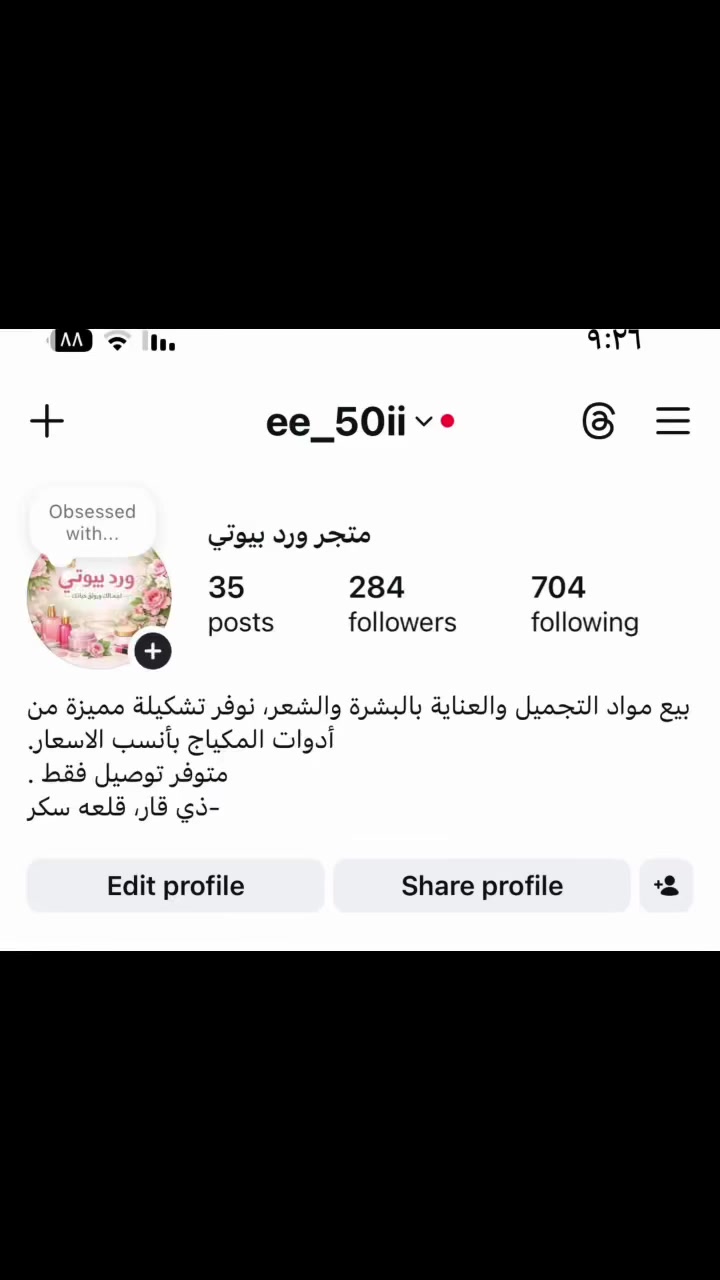720x1280 pixels.
Task: Open the discover people icon
Action: coord(666,886)
